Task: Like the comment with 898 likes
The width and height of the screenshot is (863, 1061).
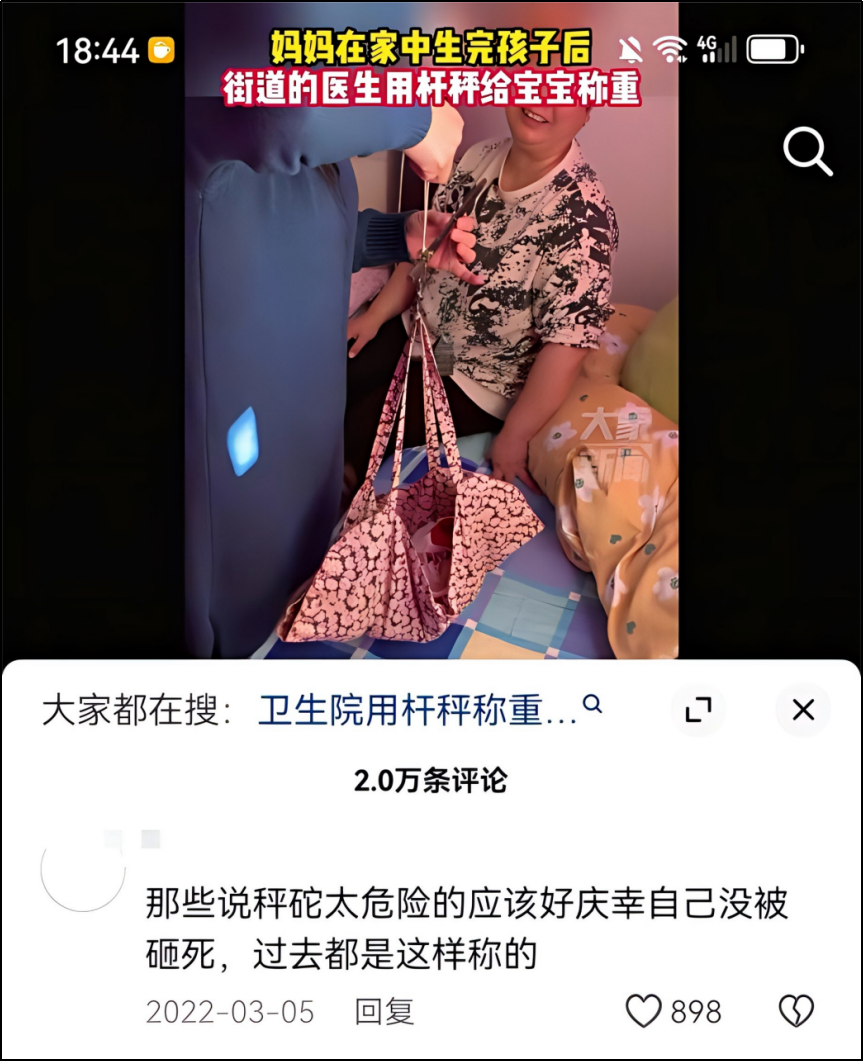Action: pyautogui.click(x=644, y=1011)
